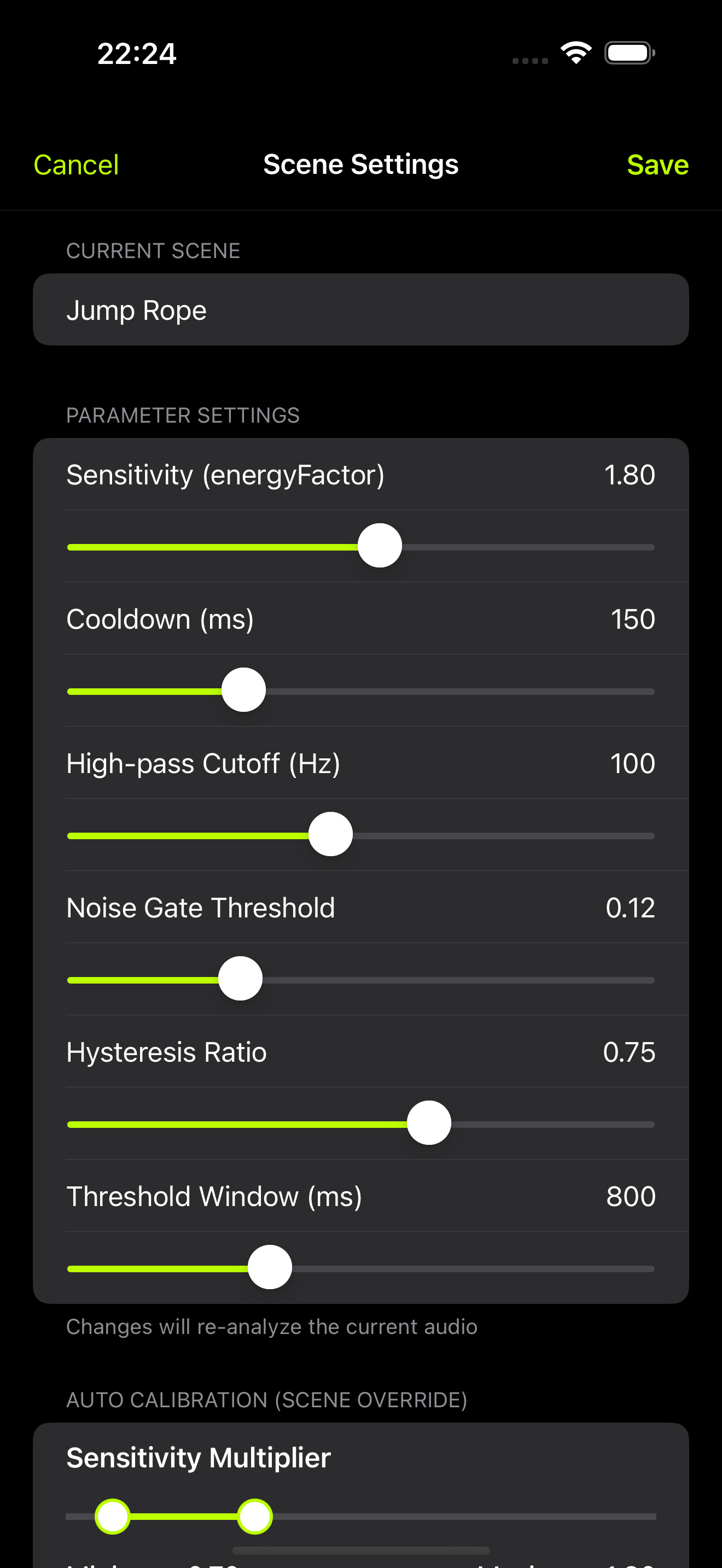The image size is (722, 1568).
Task: Cancel the scene settings changes
Action: point(77,163)
